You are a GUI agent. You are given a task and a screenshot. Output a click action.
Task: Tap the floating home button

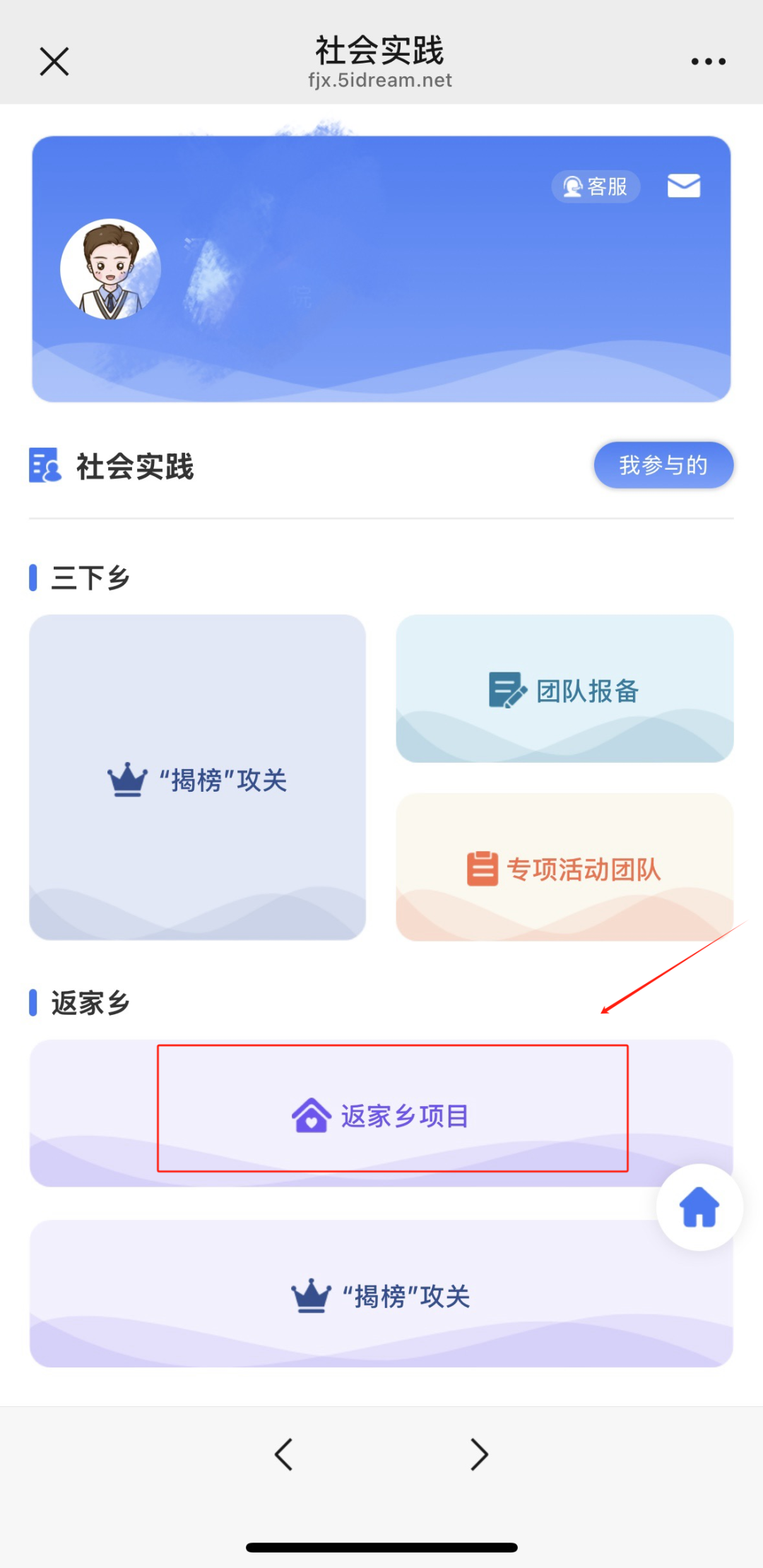[699, 1207]
